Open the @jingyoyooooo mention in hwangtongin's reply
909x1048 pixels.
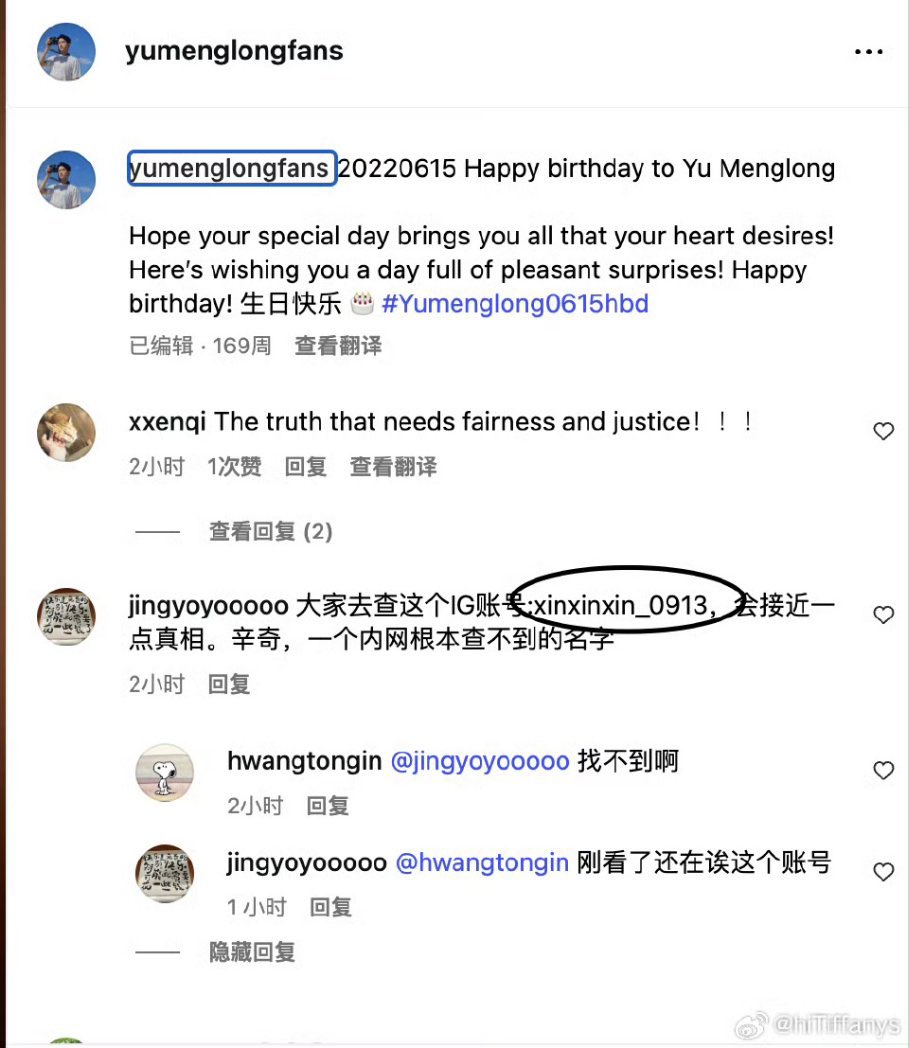click(x=479, y=761)
